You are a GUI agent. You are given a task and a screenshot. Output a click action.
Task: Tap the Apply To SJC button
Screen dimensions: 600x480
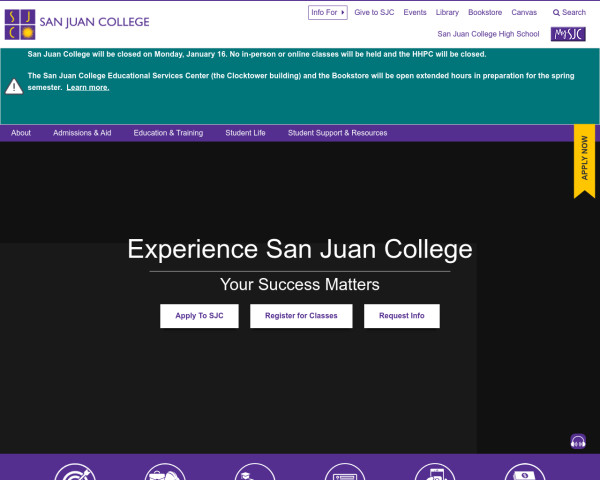click(x=199, y=316)
